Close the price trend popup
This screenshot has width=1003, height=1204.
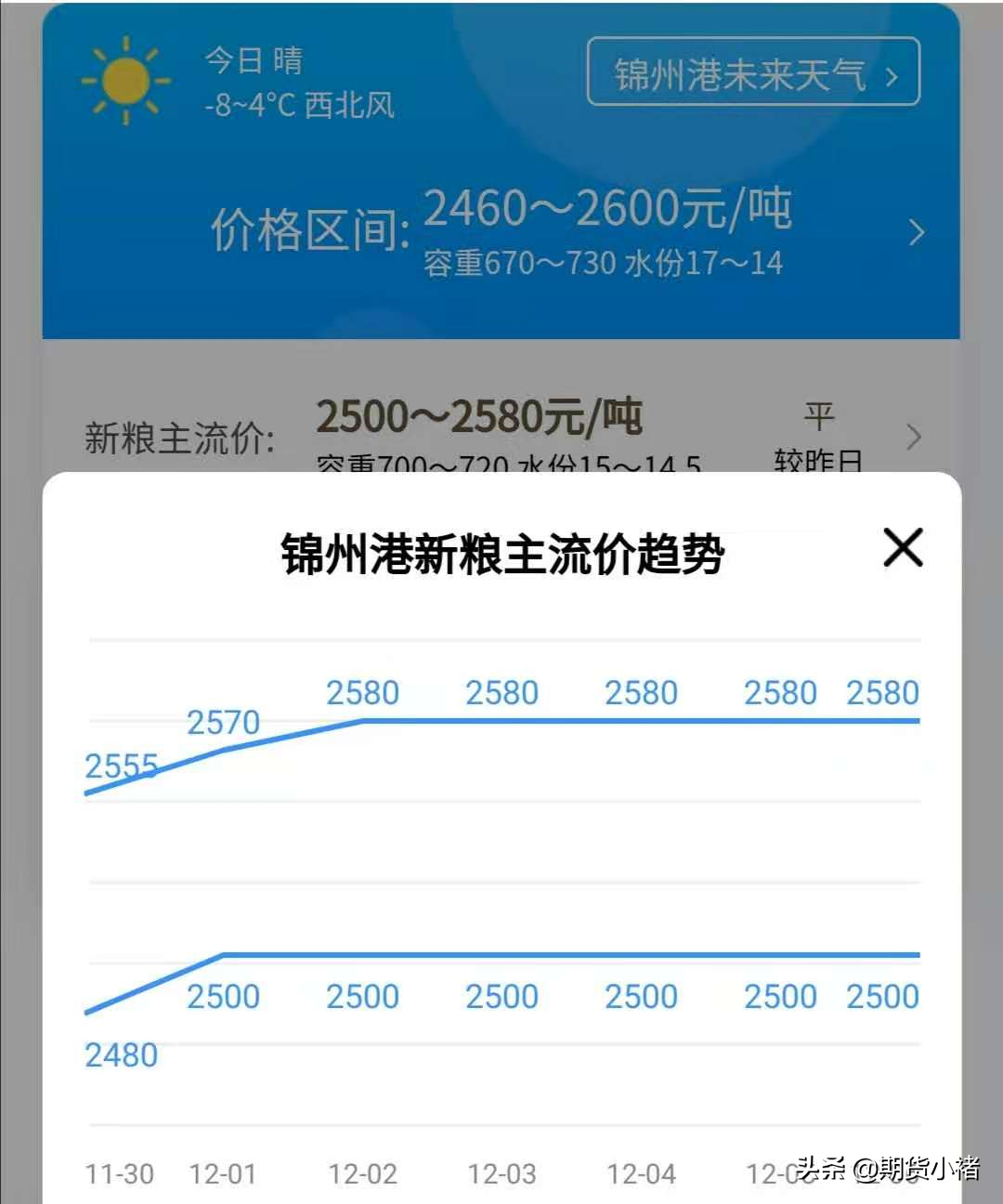[902, 547]
